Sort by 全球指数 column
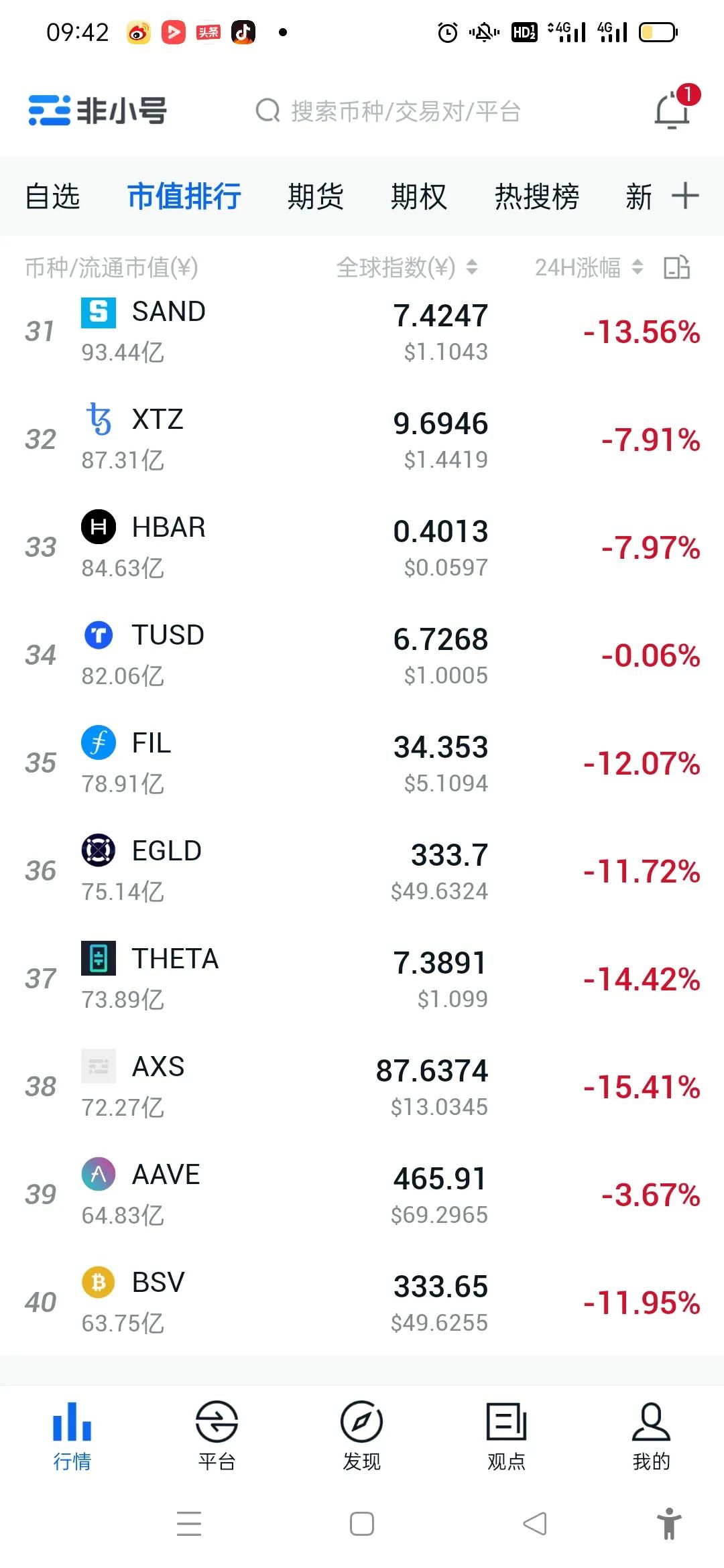 [x=407, y=267]
